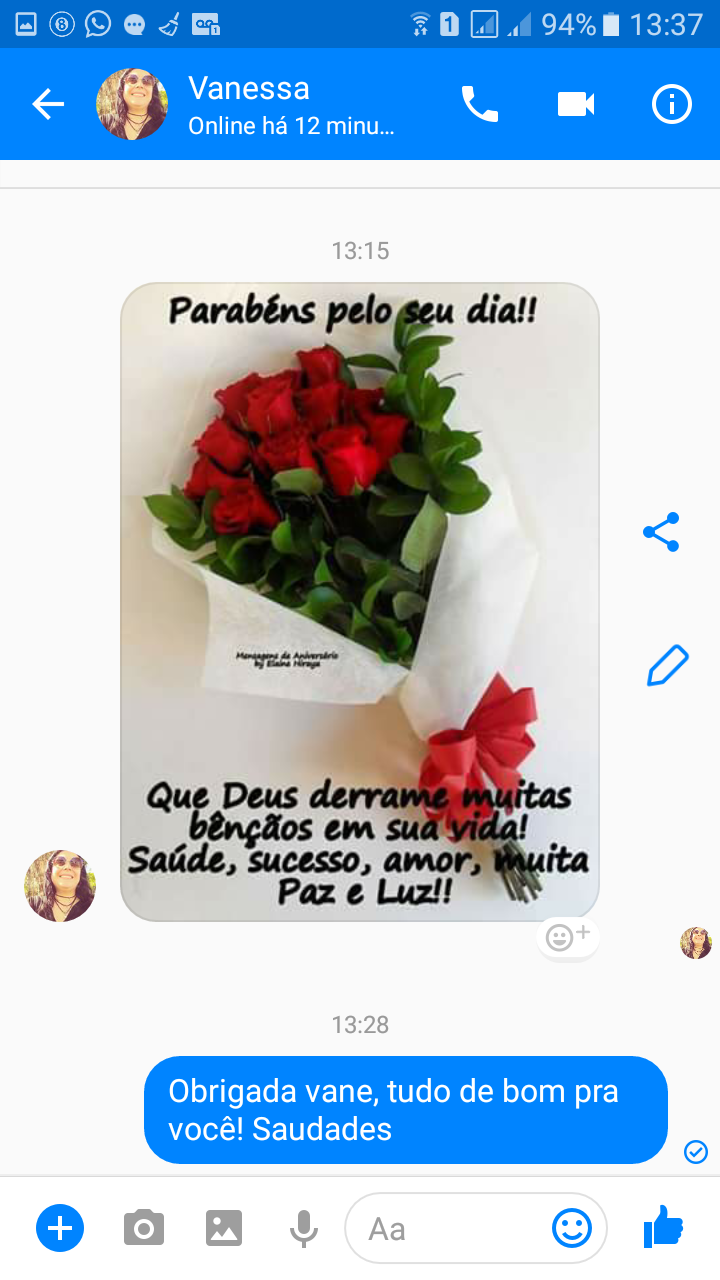Start a voice call with Vanessa
The height and width of the screenshot is (1280, 720).
pyautogui.click(x=479, y=104)
